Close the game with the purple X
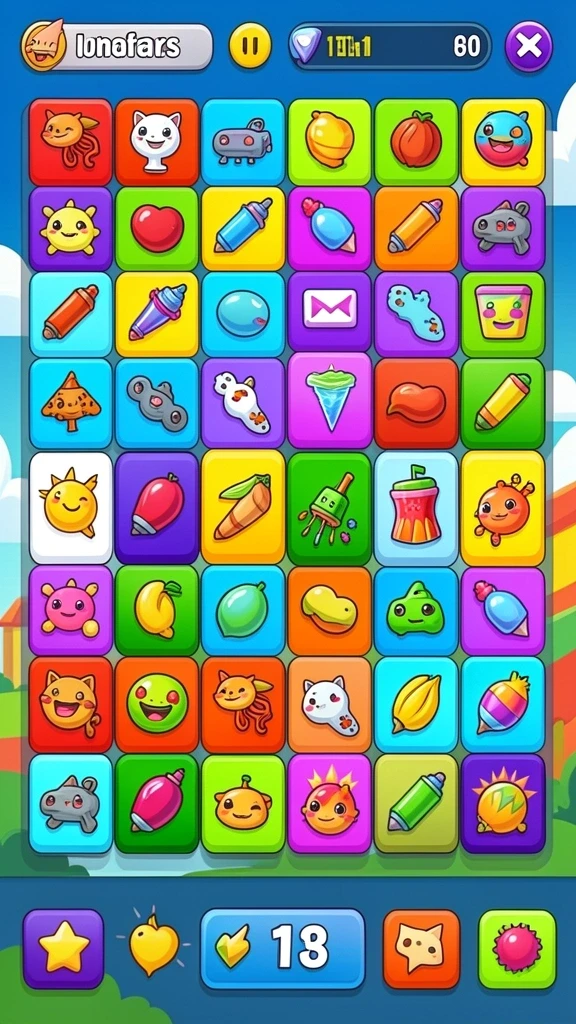 coord(528,46)
